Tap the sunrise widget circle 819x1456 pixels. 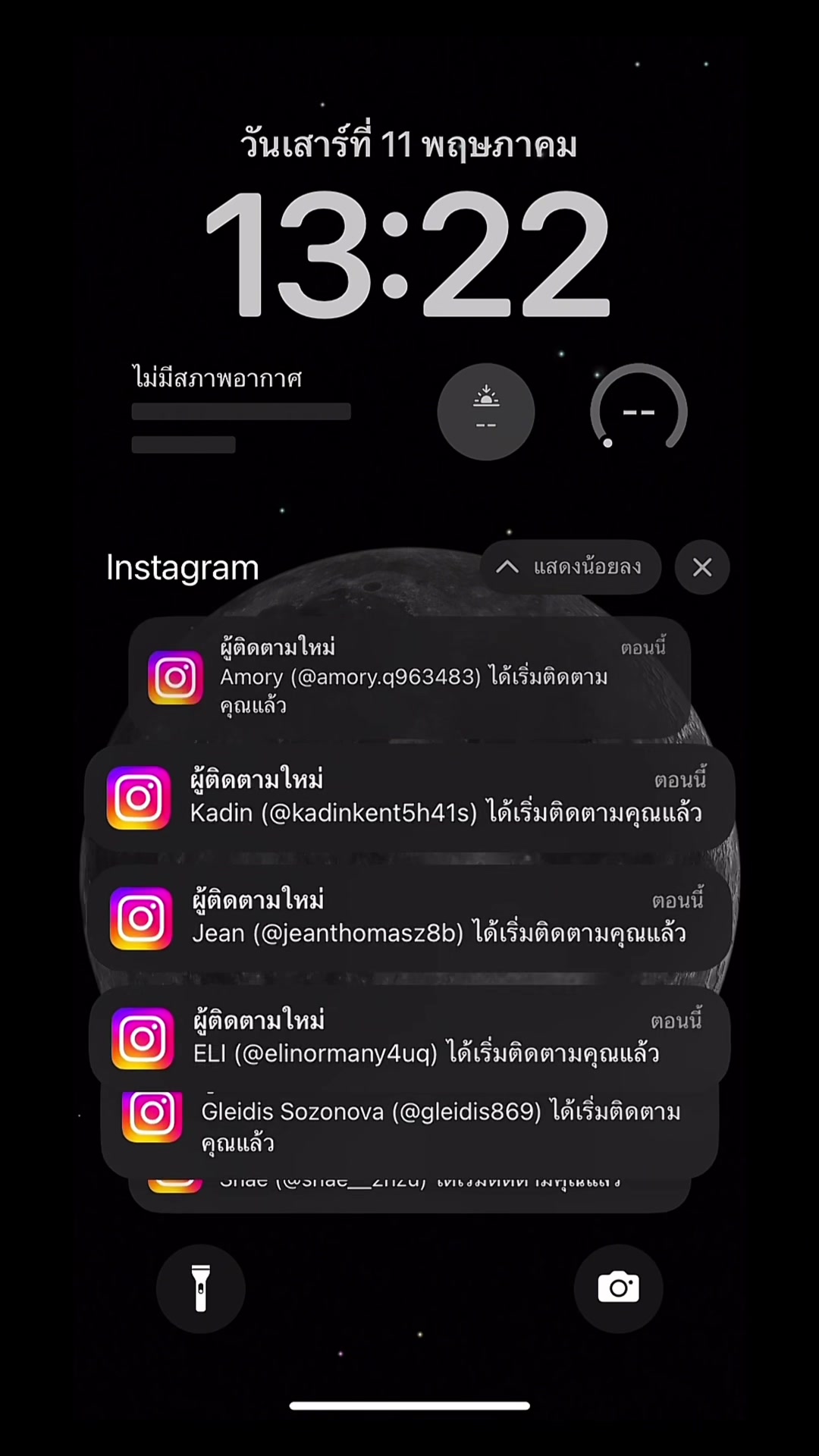pyautogui.click(x=486, y=412)
